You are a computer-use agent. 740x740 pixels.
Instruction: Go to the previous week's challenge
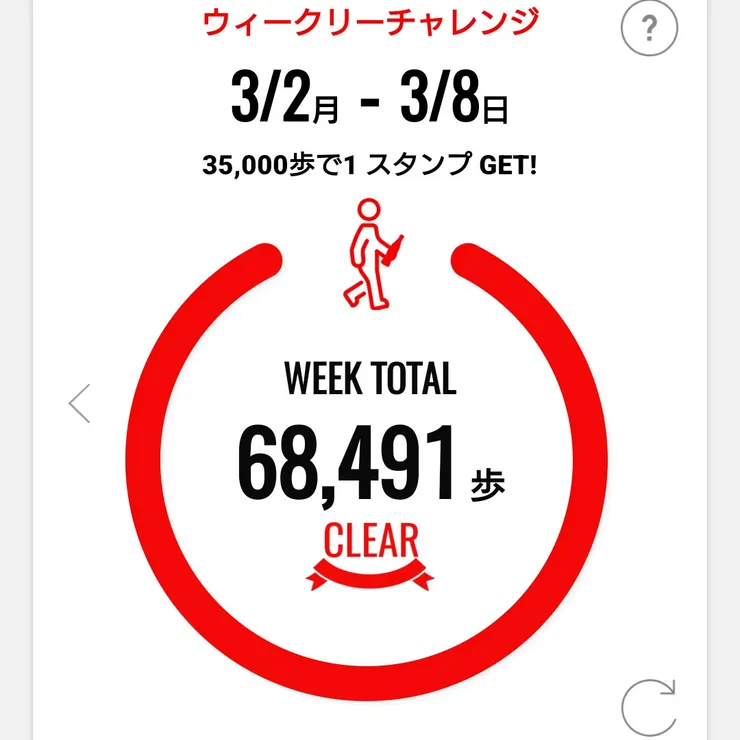point(80,403)
